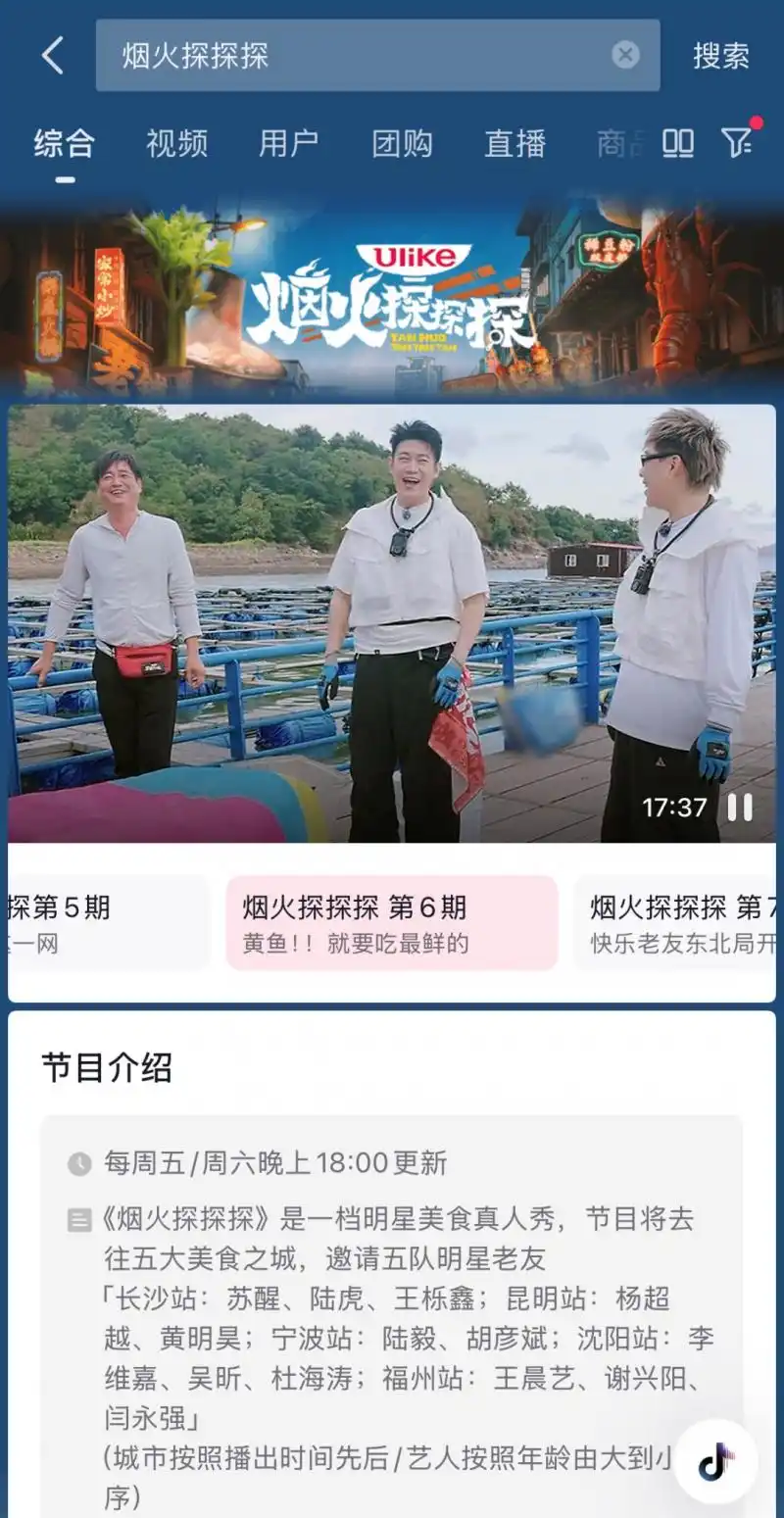Click the reading mode book icon

pyautogui.click(x=676, y=144)
